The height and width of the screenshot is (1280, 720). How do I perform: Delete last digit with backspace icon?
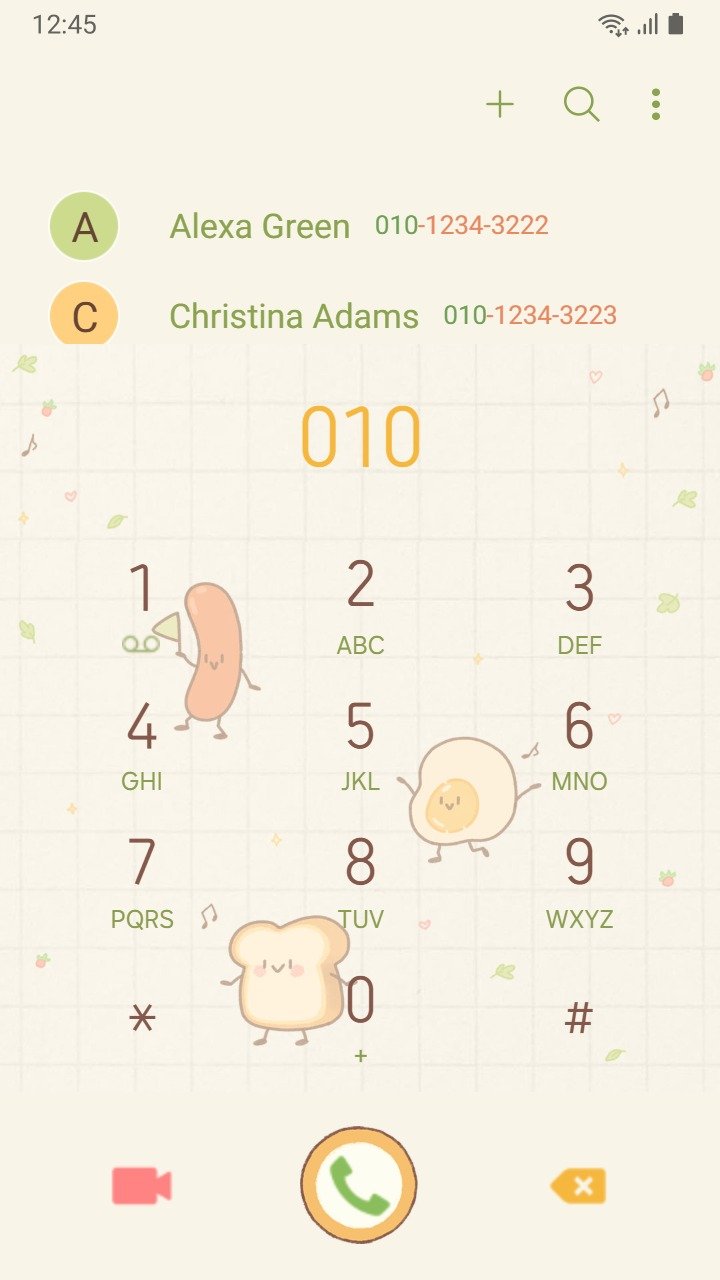(x=578, y=1186)
